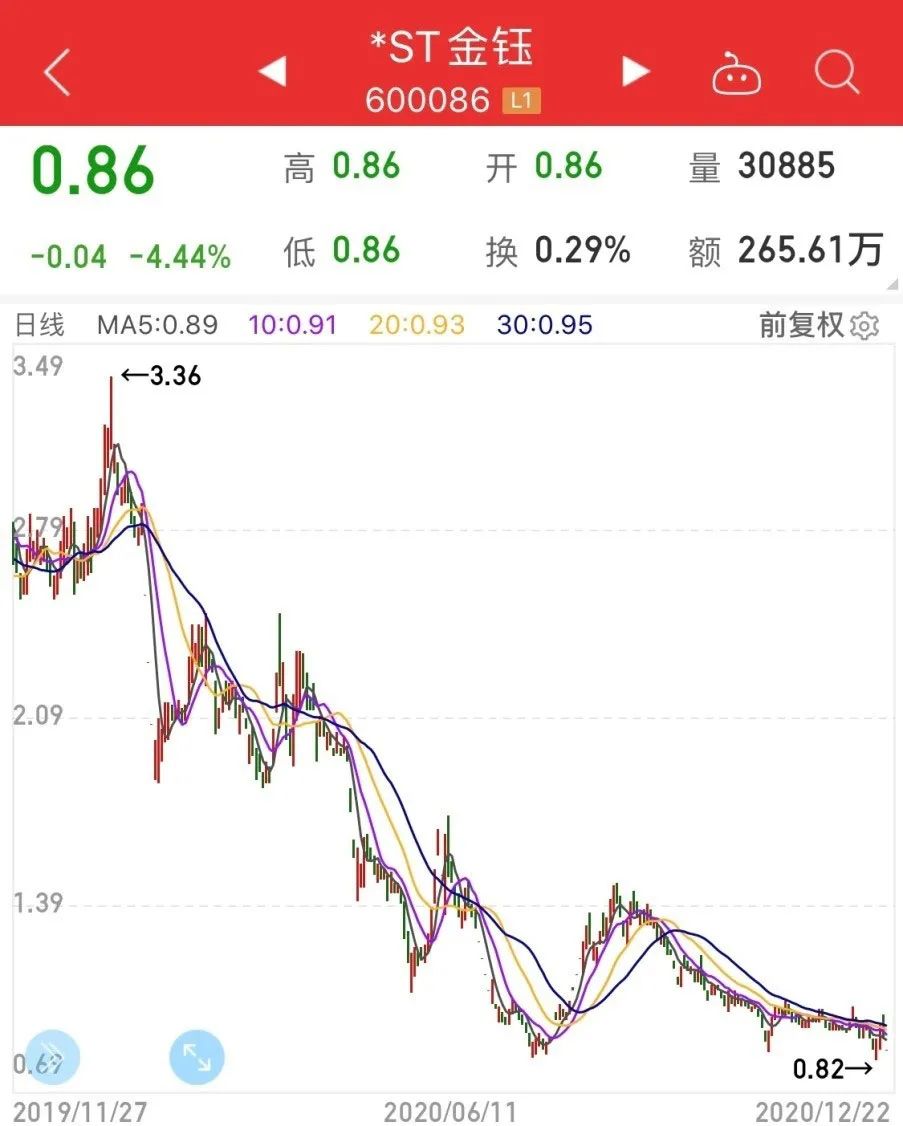Switch to the previous stock
The width and height of the screenshot is (903, 1126).
272,71
